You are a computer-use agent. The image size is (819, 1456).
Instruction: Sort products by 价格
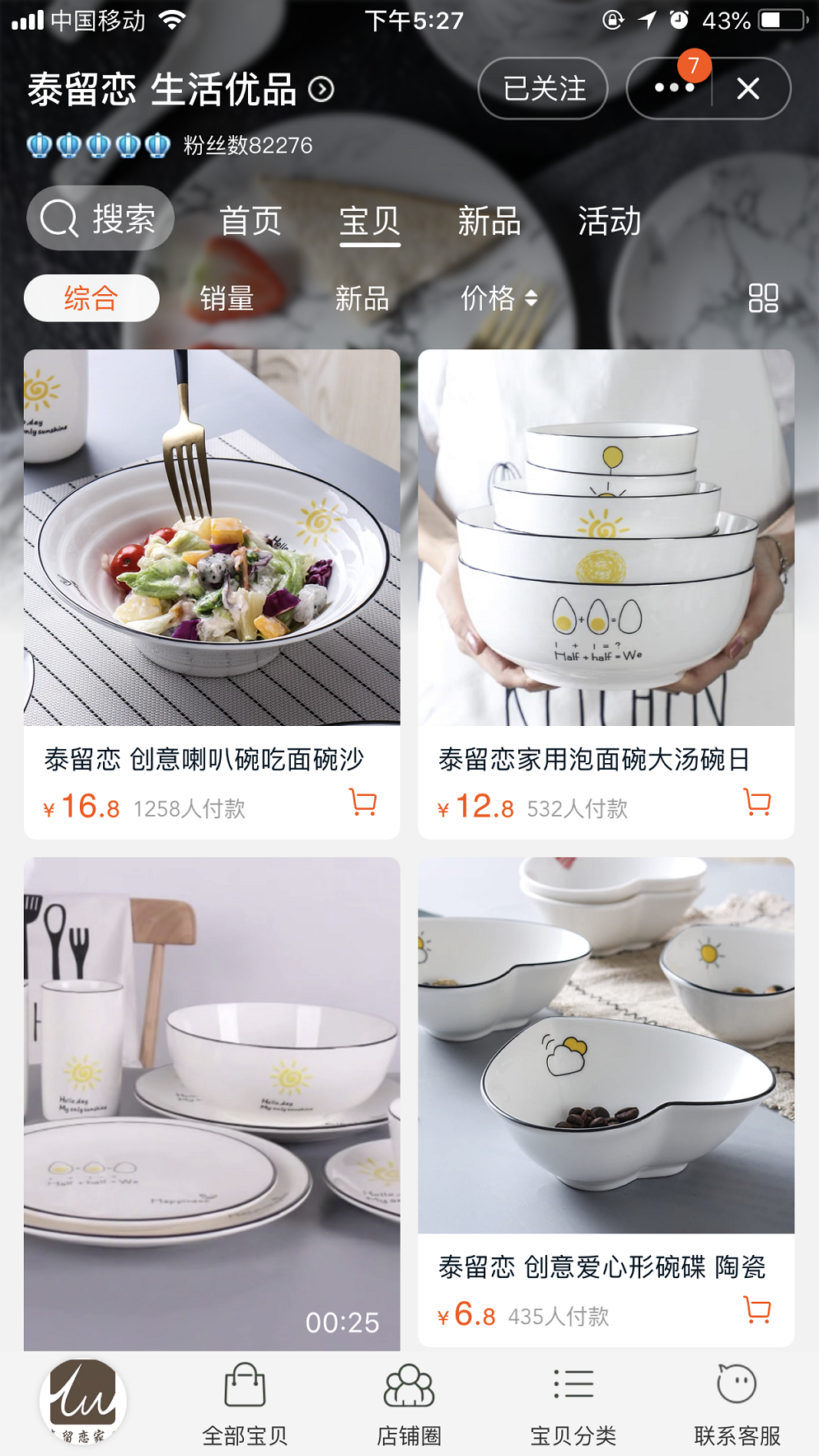click(498, 298)
